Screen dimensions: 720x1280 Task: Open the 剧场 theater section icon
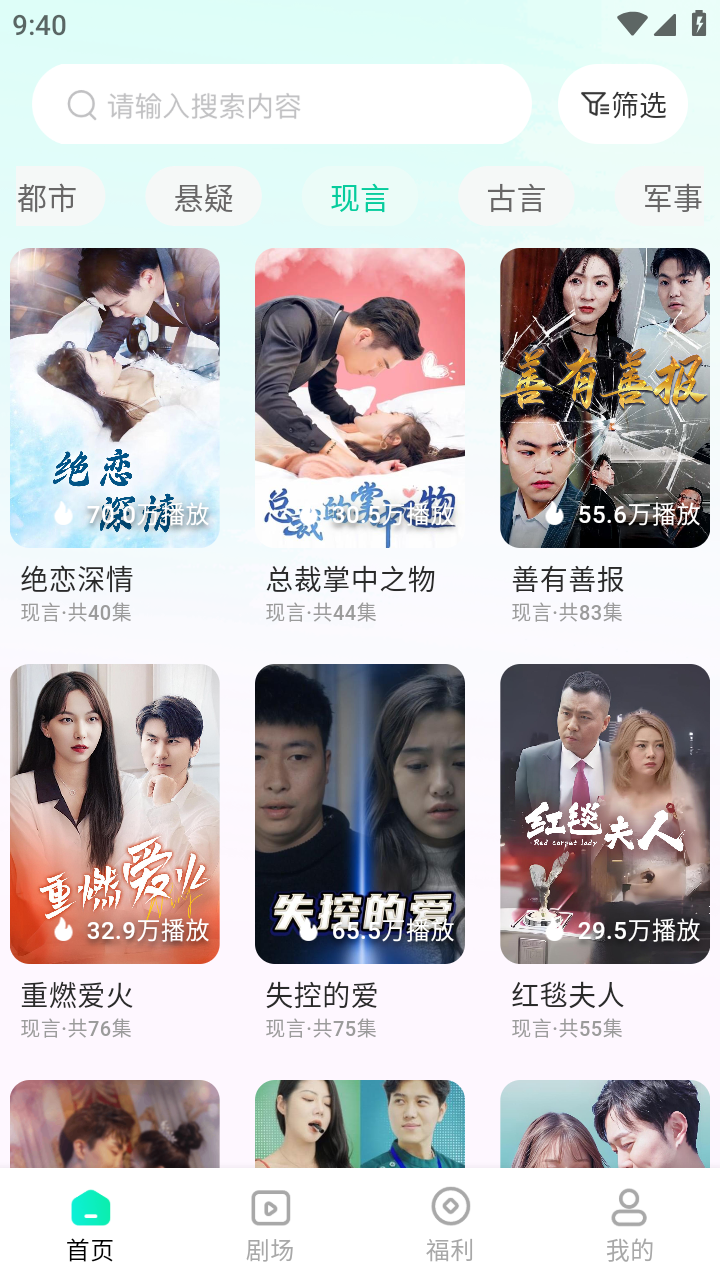tap(270, 1209)
